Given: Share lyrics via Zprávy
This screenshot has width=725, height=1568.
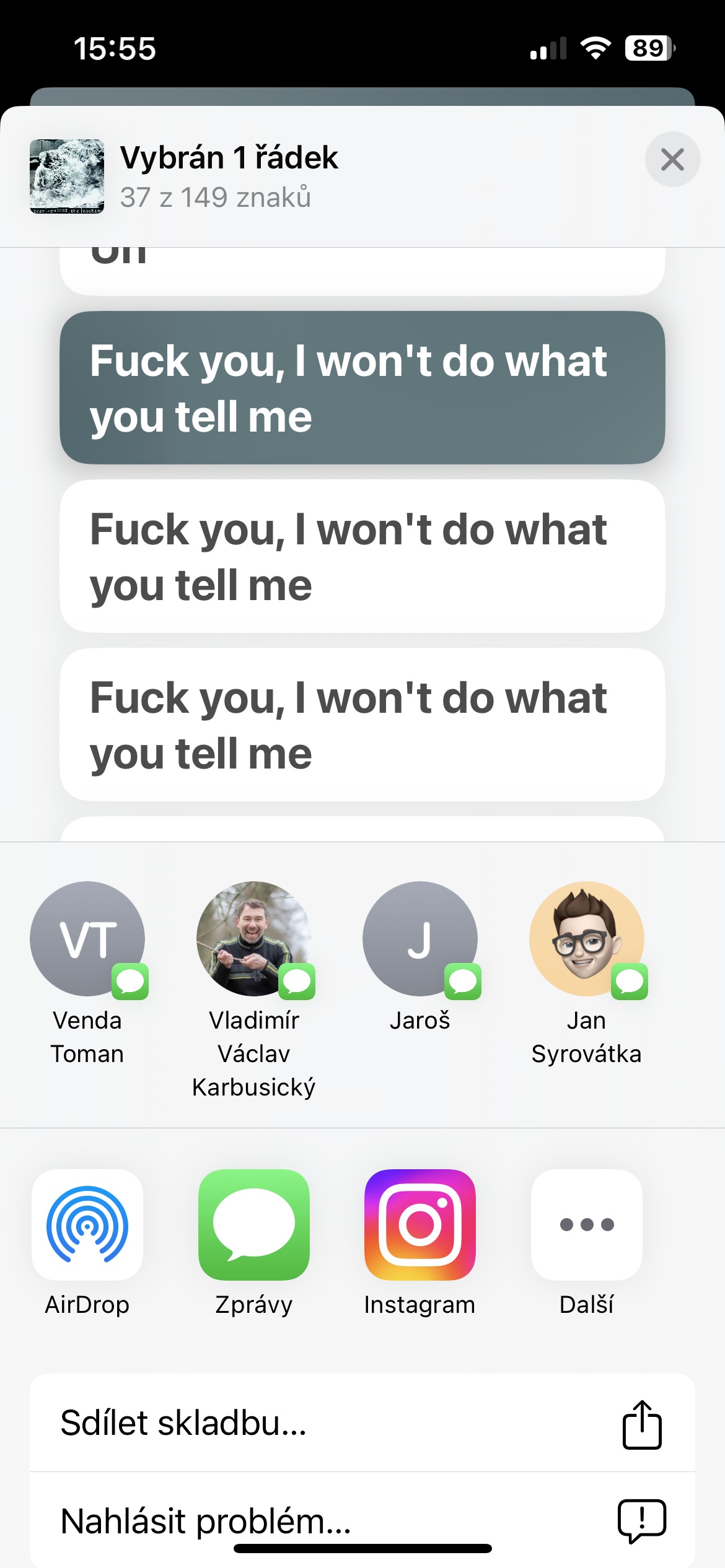Looking at the screenshot, I should coord(253,1224).
